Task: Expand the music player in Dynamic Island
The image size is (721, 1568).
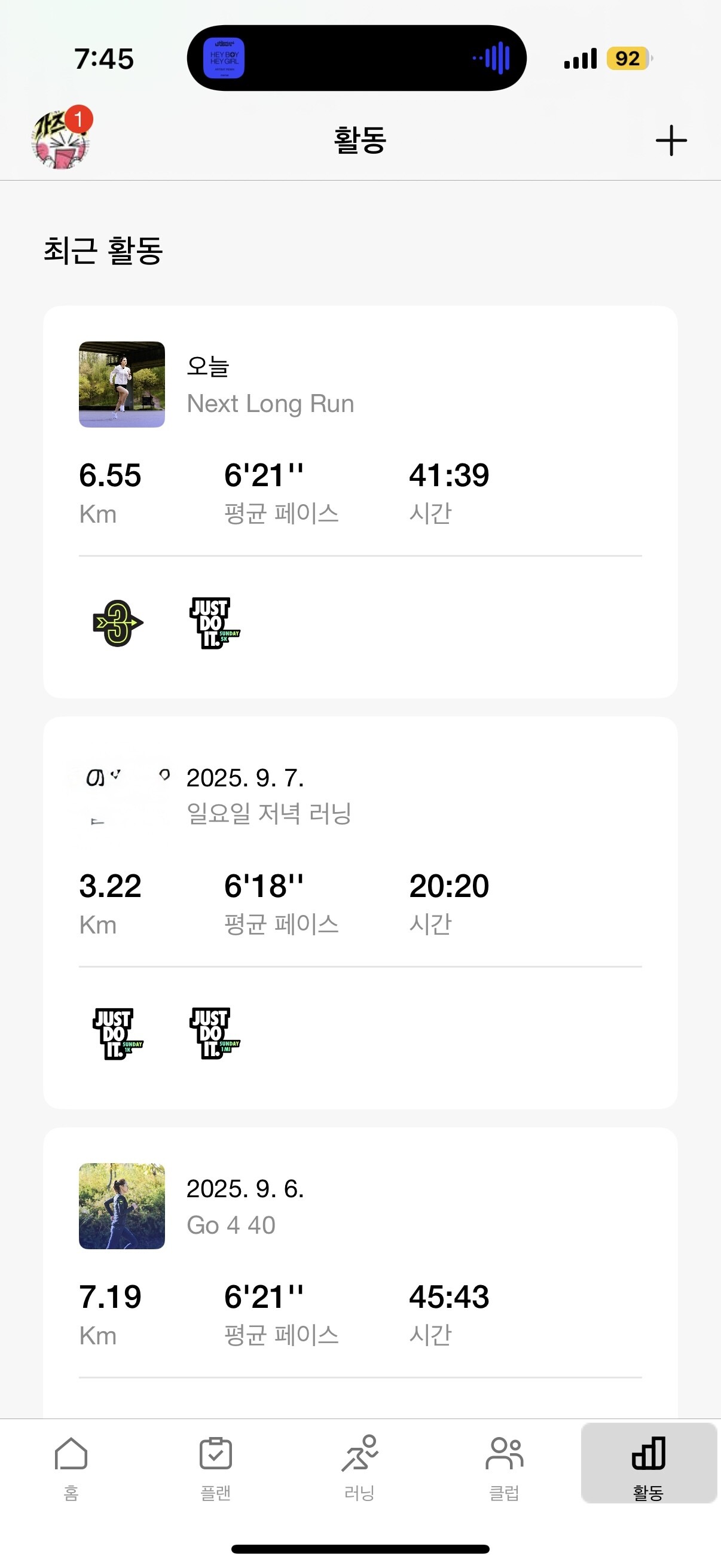Action: (x=356, y=59)
